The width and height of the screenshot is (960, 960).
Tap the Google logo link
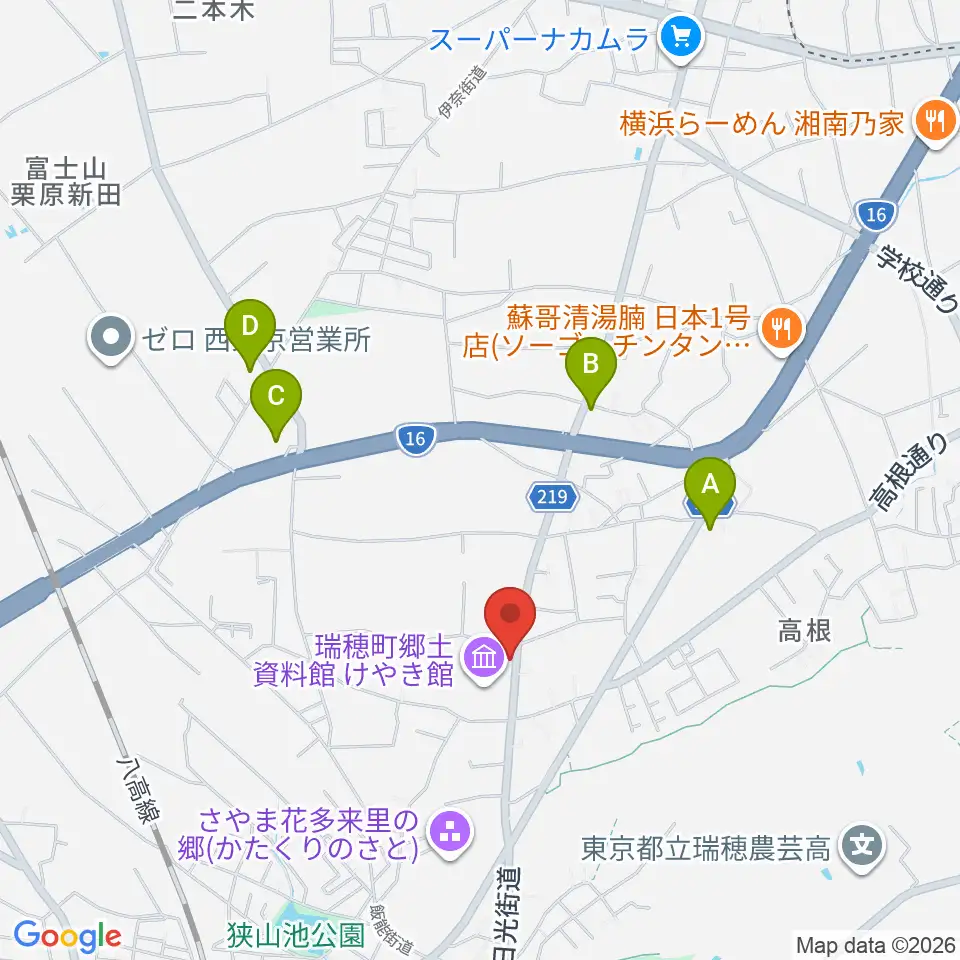pos(67,937)
